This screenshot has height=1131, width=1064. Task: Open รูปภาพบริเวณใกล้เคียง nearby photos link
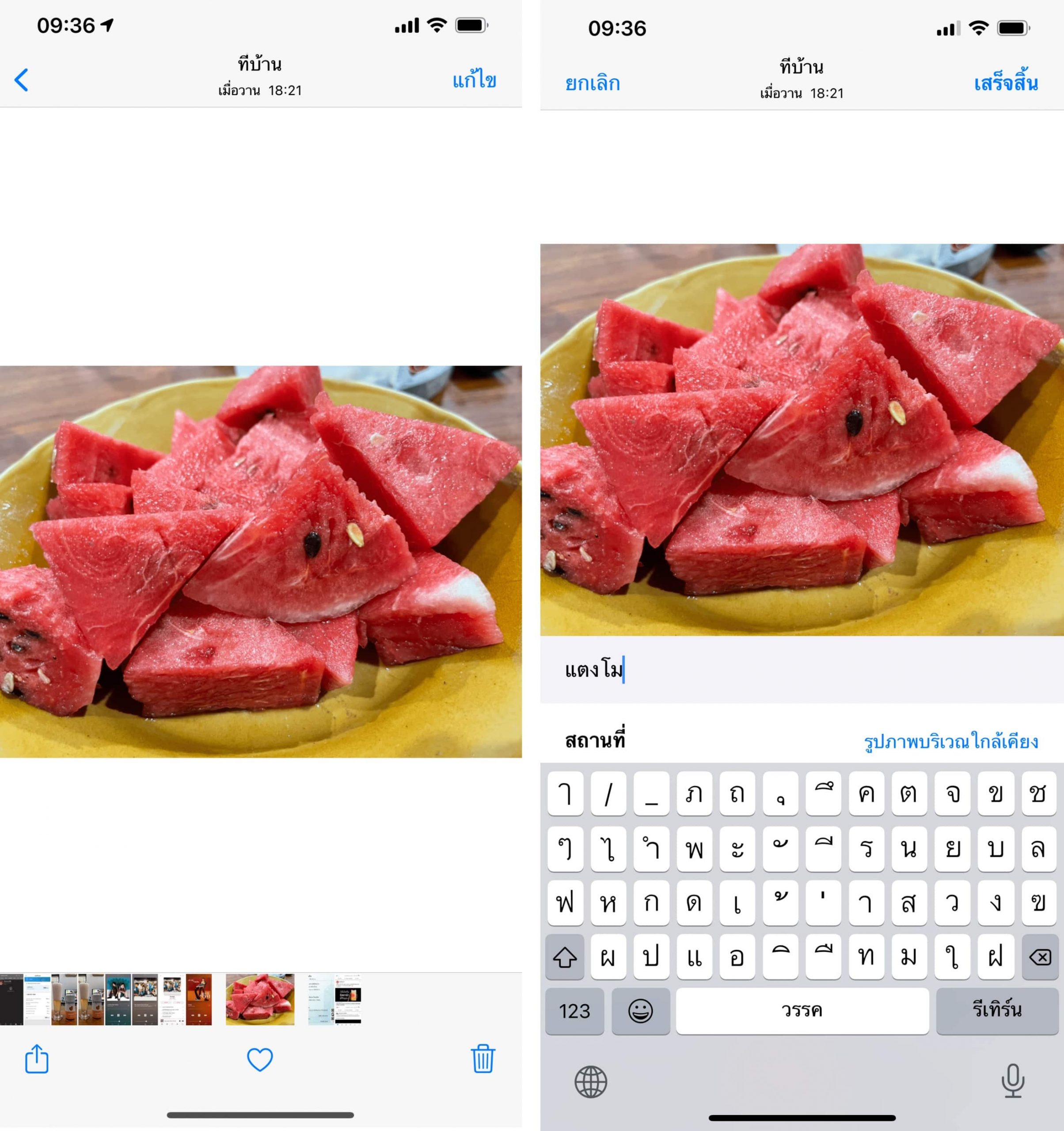[x=951, y=742]
